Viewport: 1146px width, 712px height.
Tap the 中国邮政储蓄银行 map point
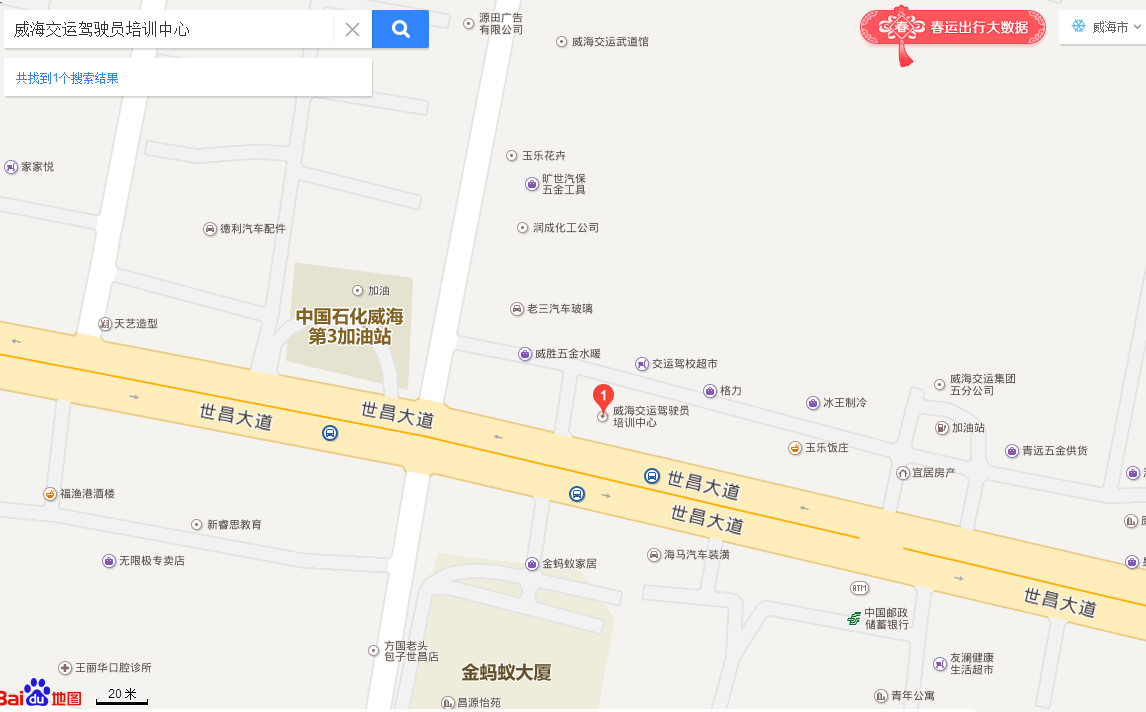[854, 619]
